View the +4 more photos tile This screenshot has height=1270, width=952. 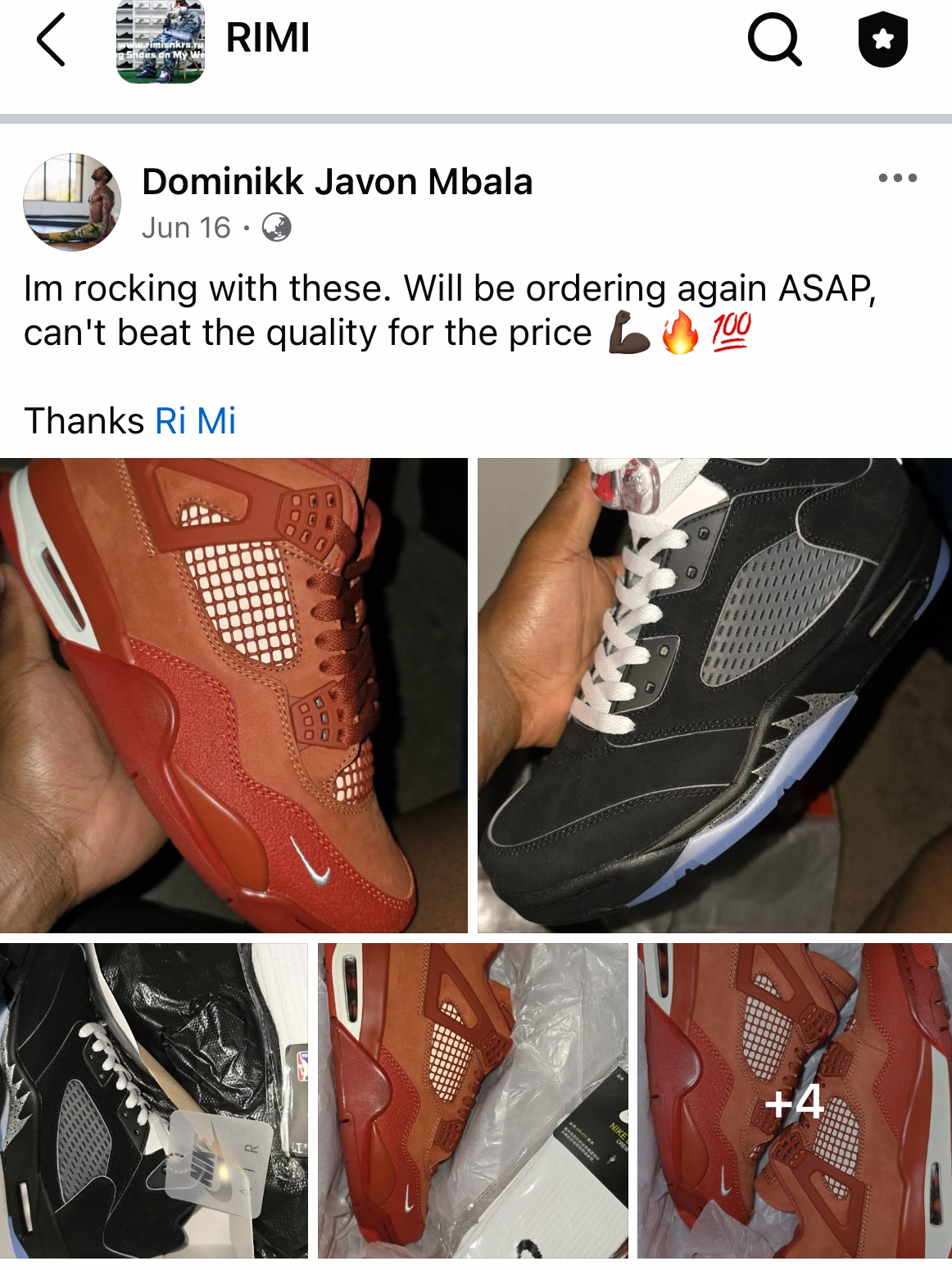coord(794,1100)
